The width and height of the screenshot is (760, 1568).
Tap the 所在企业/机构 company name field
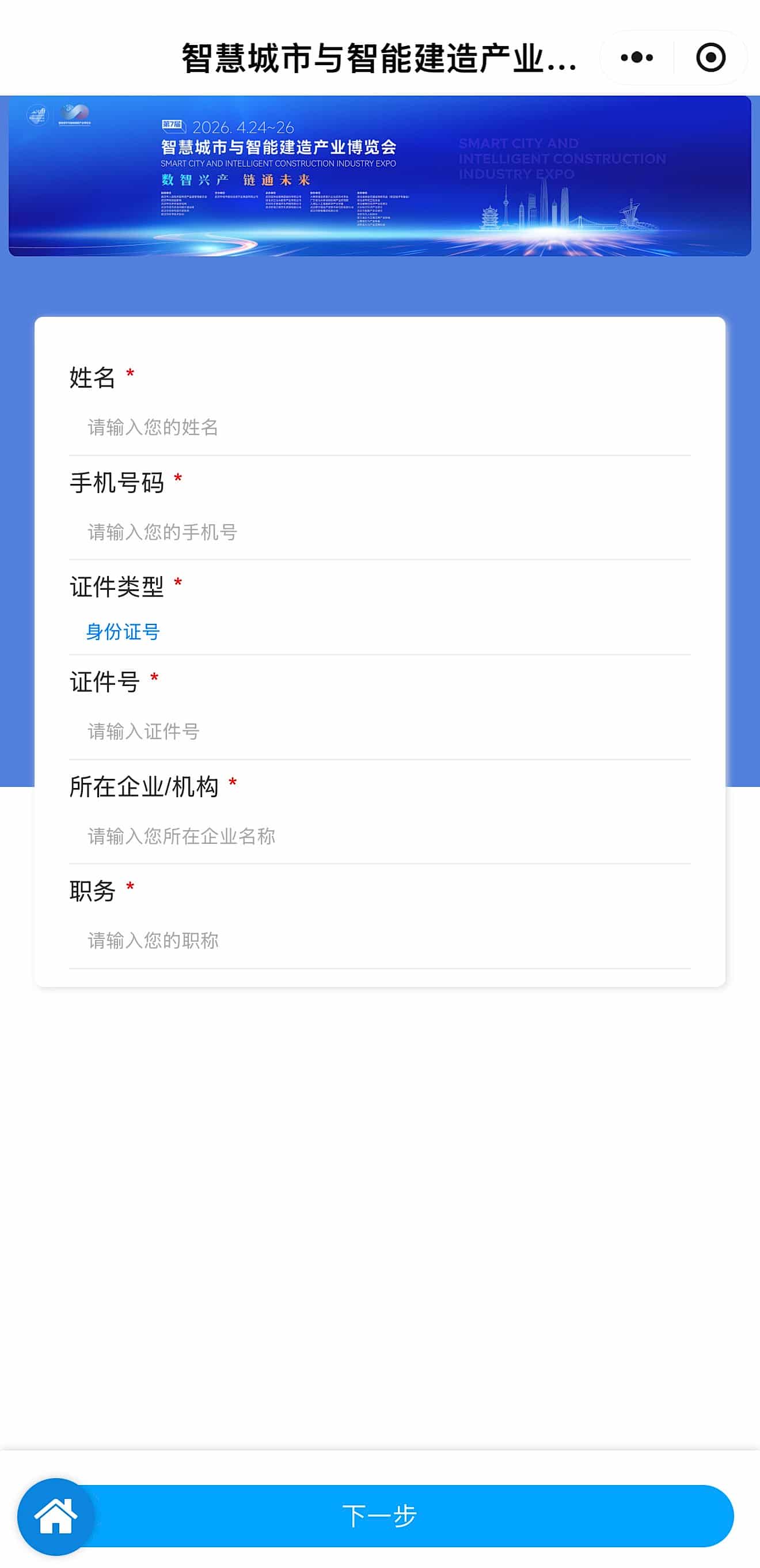(x=379, y=836)
